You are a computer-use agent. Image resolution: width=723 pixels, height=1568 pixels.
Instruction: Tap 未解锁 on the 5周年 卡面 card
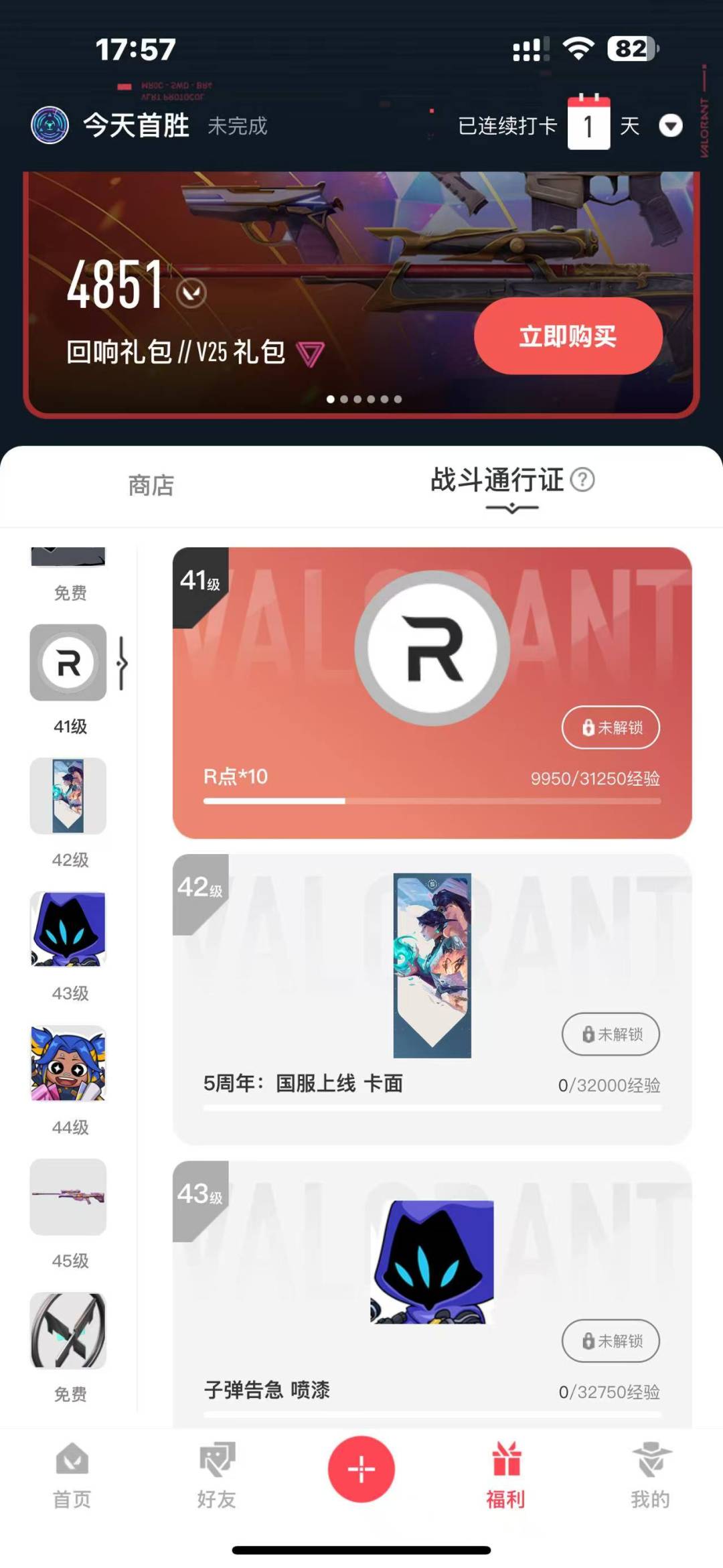pos(611,1034)
